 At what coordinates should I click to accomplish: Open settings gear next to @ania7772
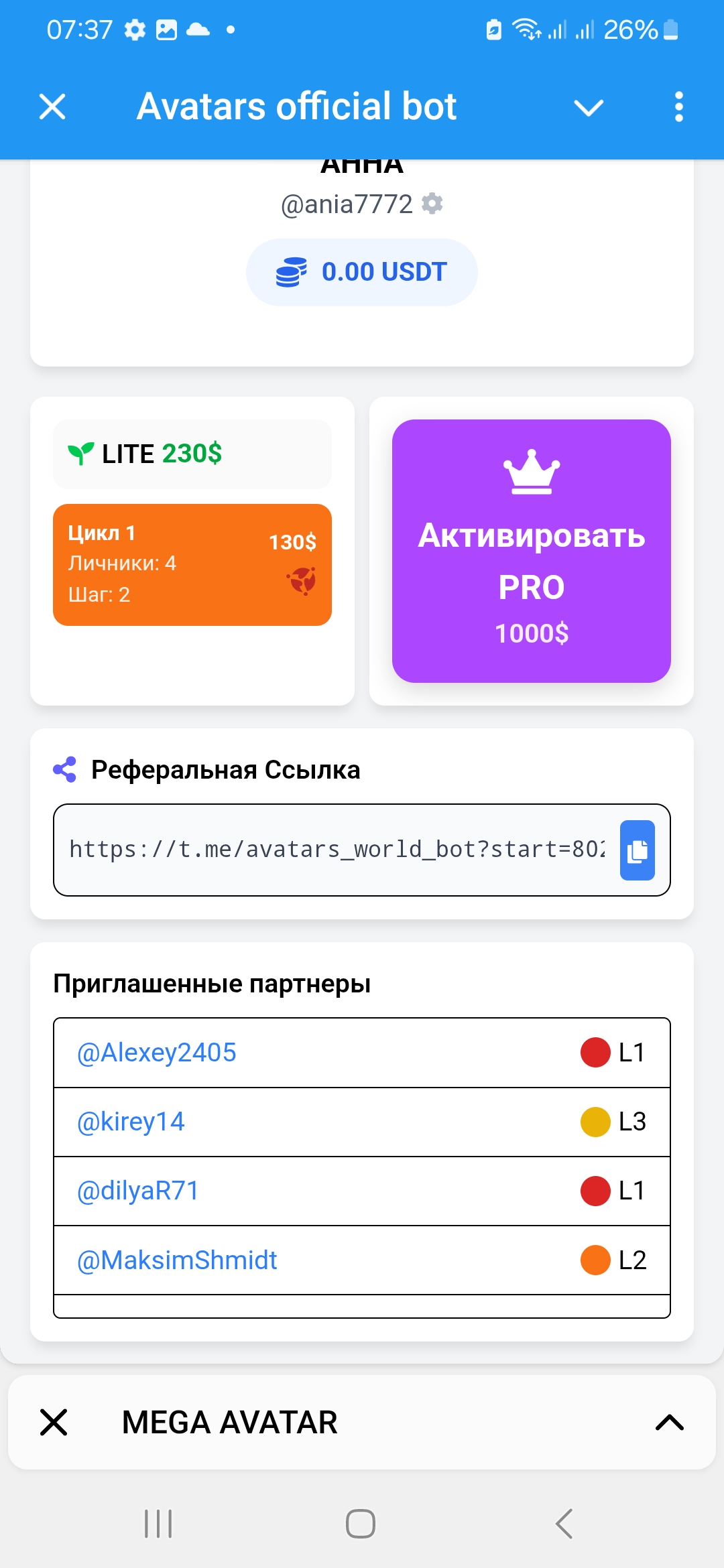click(432, 203)
